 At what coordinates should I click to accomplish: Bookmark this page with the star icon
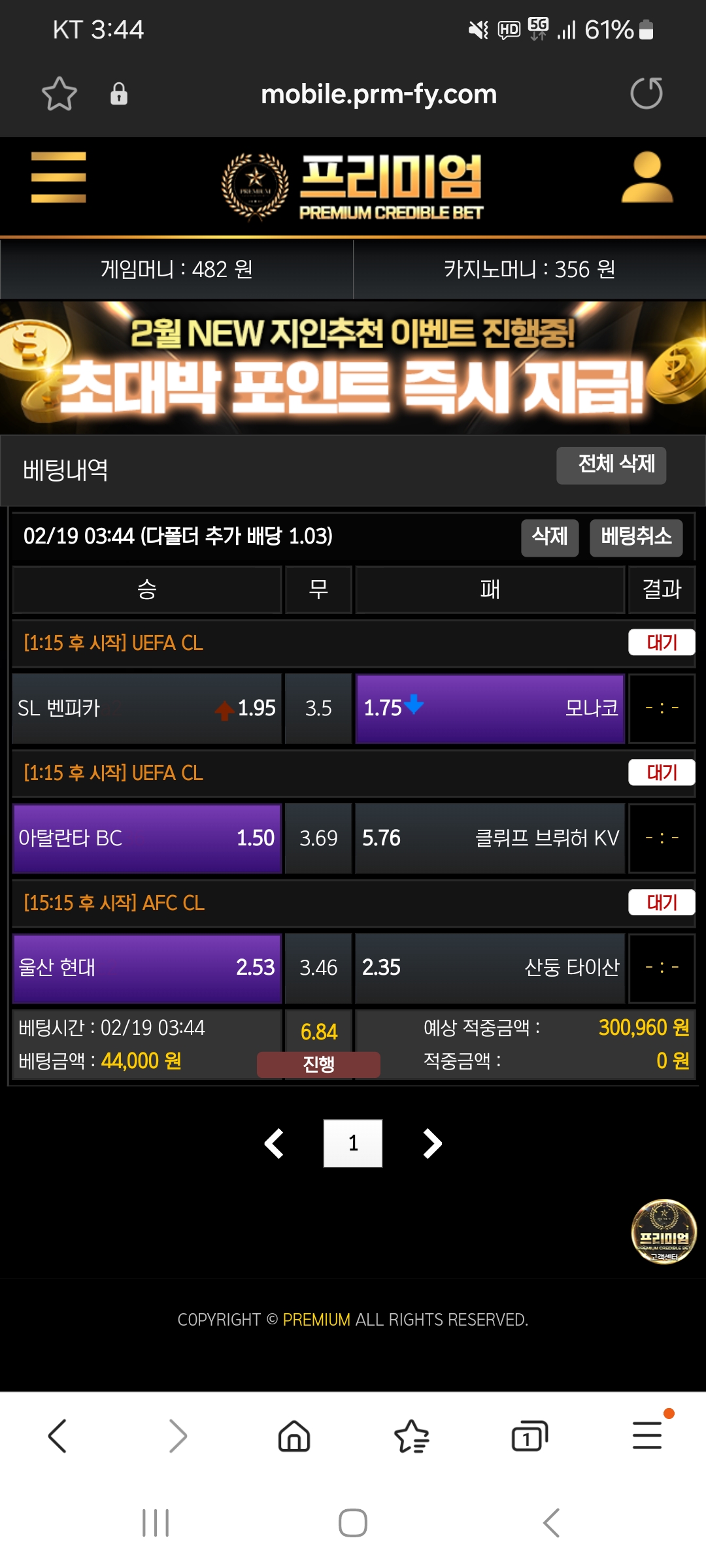[59, 93]
